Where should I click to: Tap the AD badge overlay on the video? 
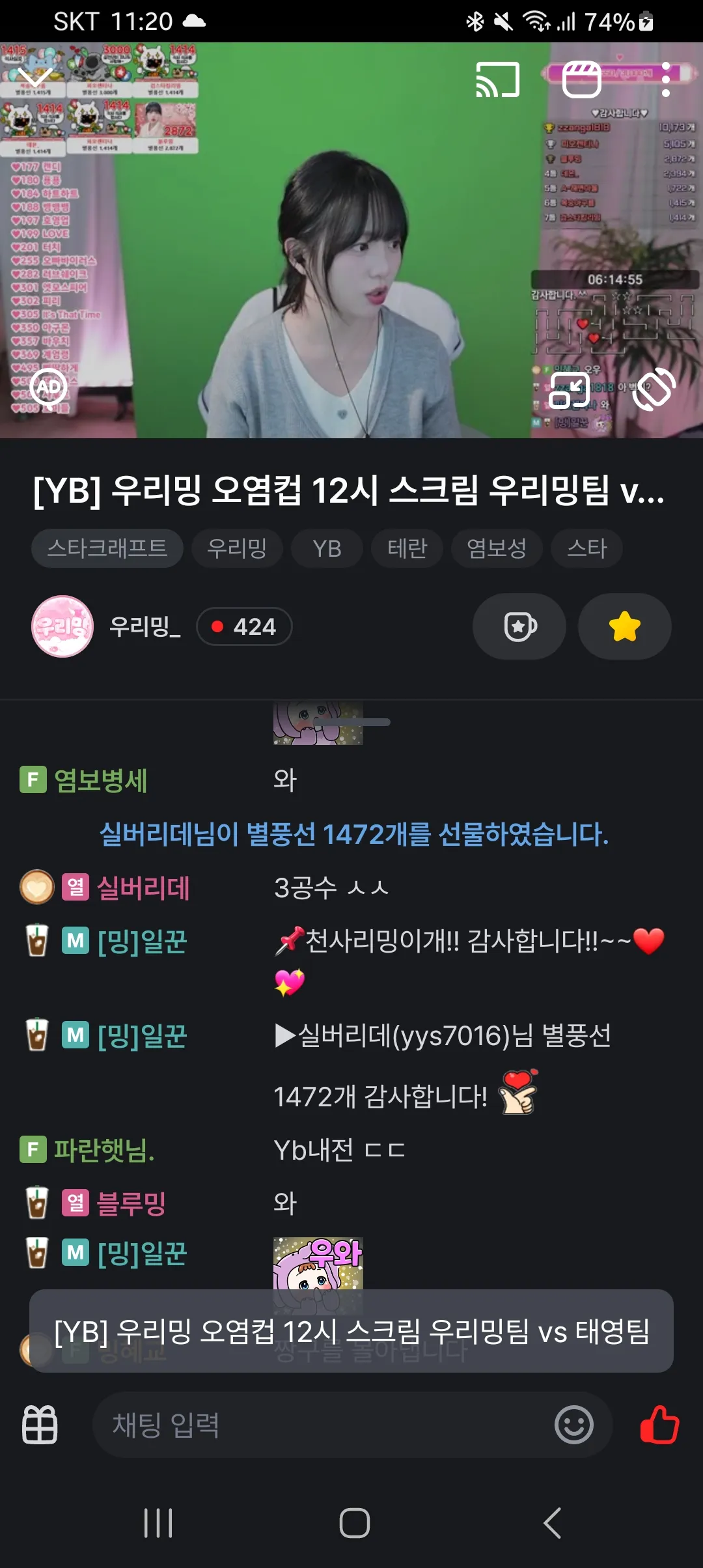pos(49,386)
